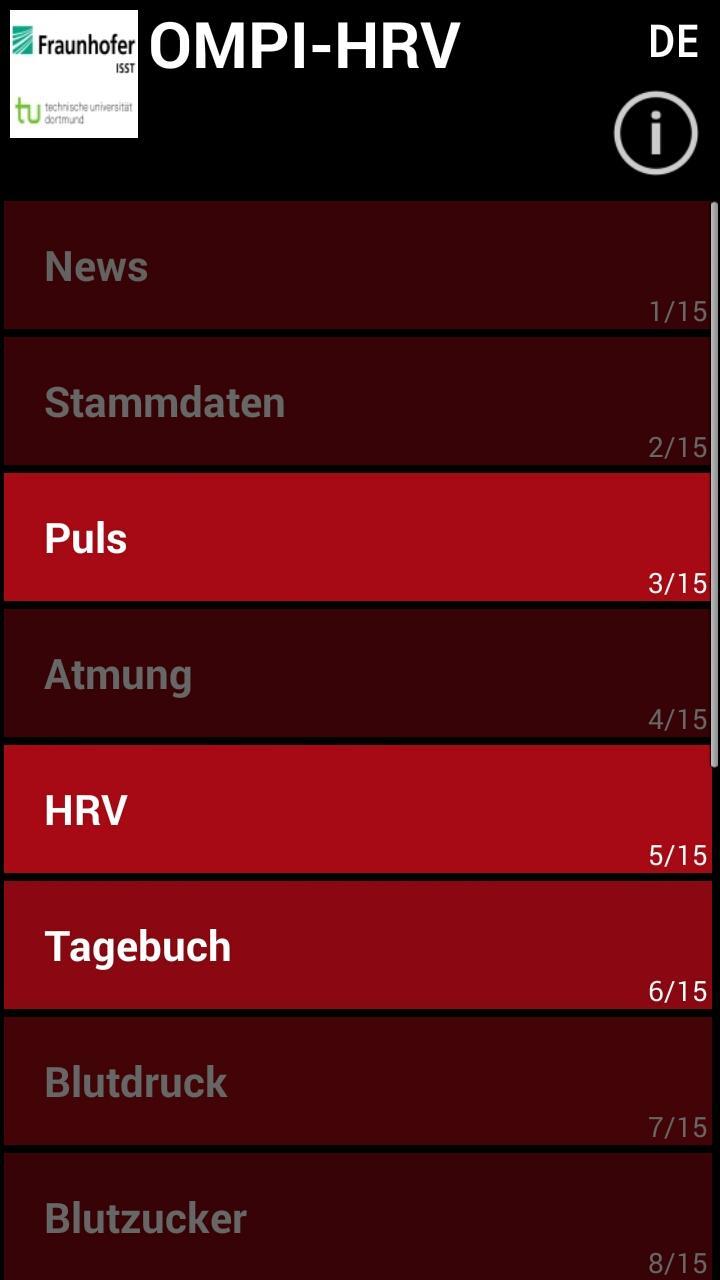
Task: Open the Blutzucker module
Action: click(360, 1218)
